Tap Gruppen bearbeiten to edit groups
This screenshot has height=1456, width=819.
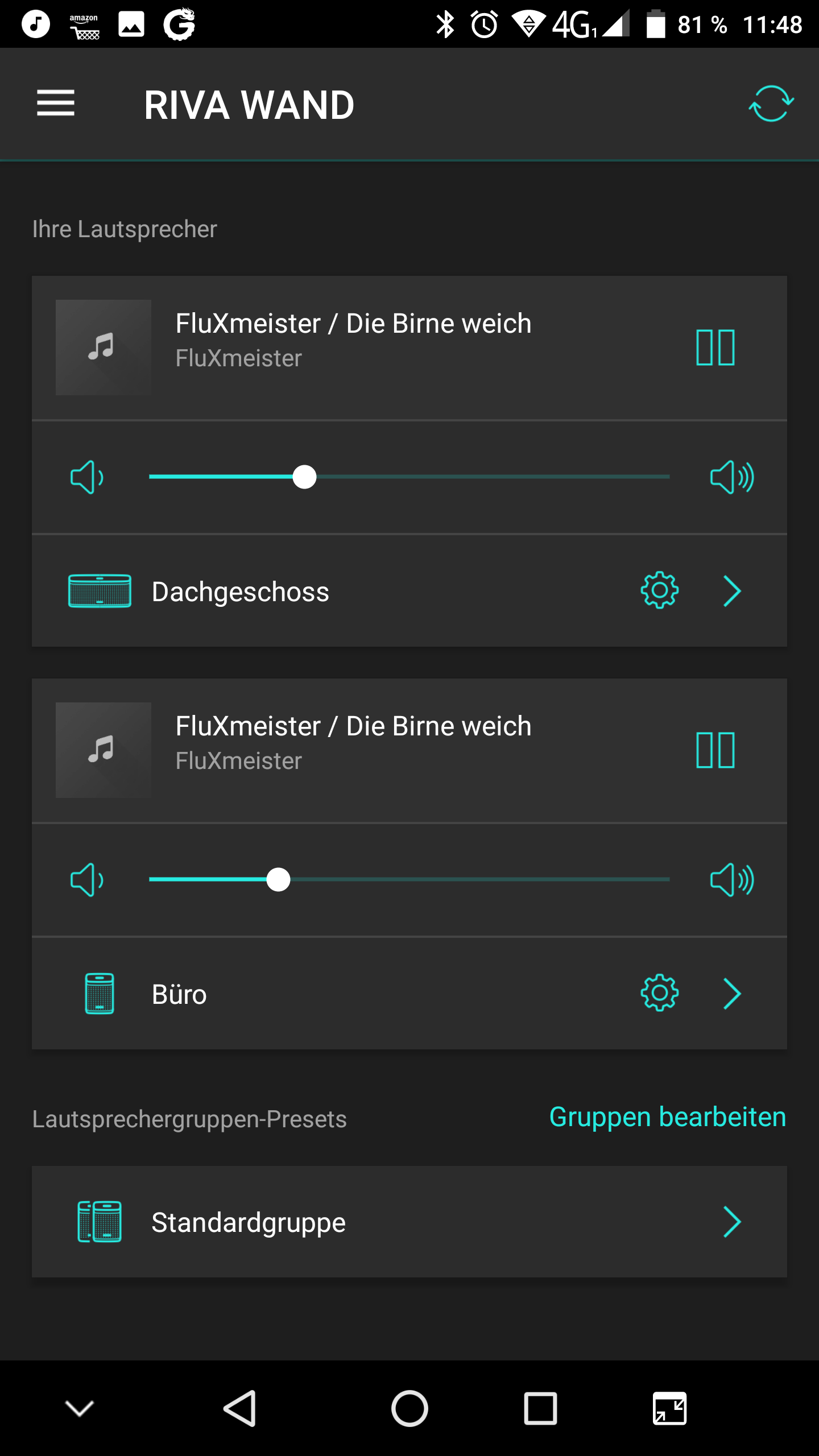point(668,1117)
